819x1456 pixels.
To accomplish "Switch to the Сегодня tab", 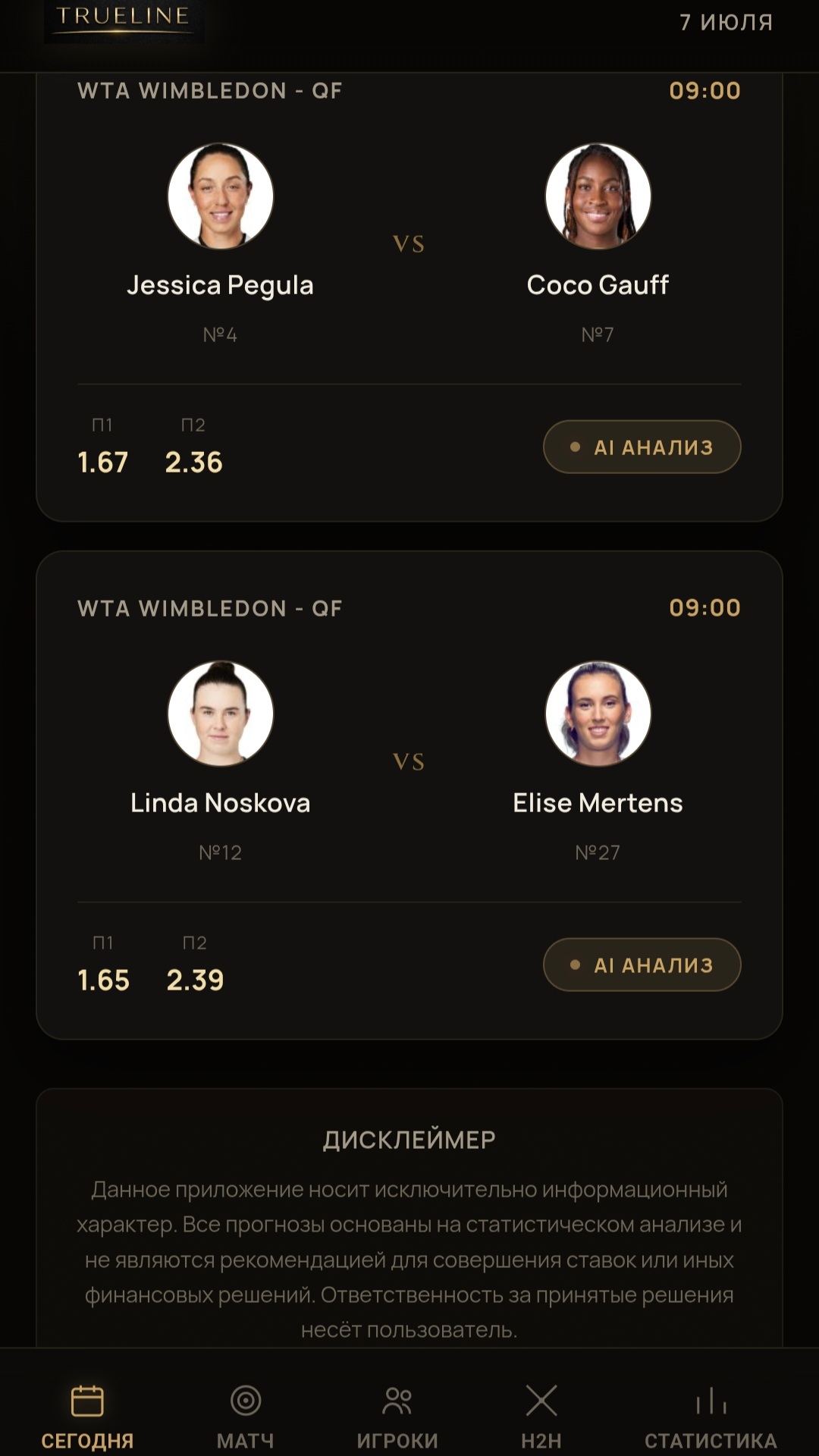I will point(87,1417).
